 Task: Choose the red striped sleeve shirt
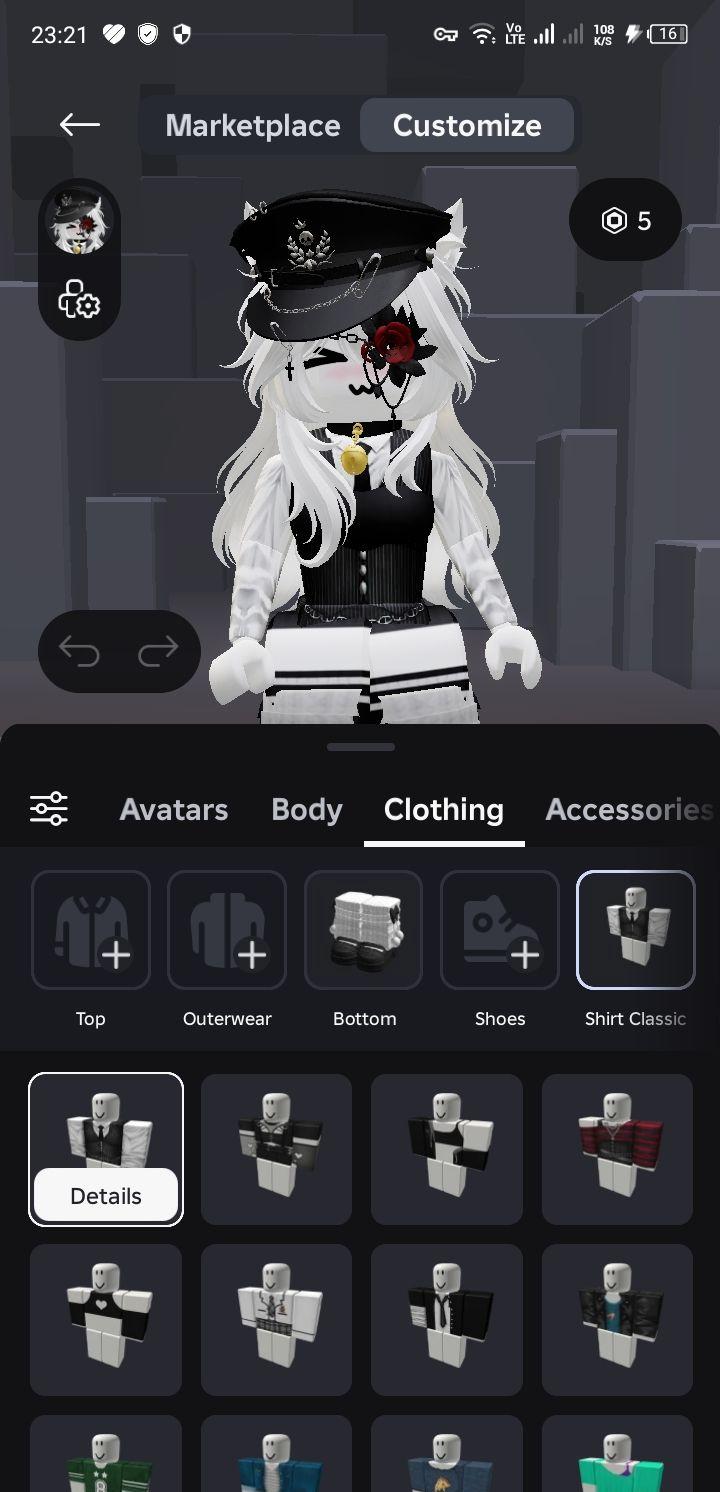click(617, 1148)
